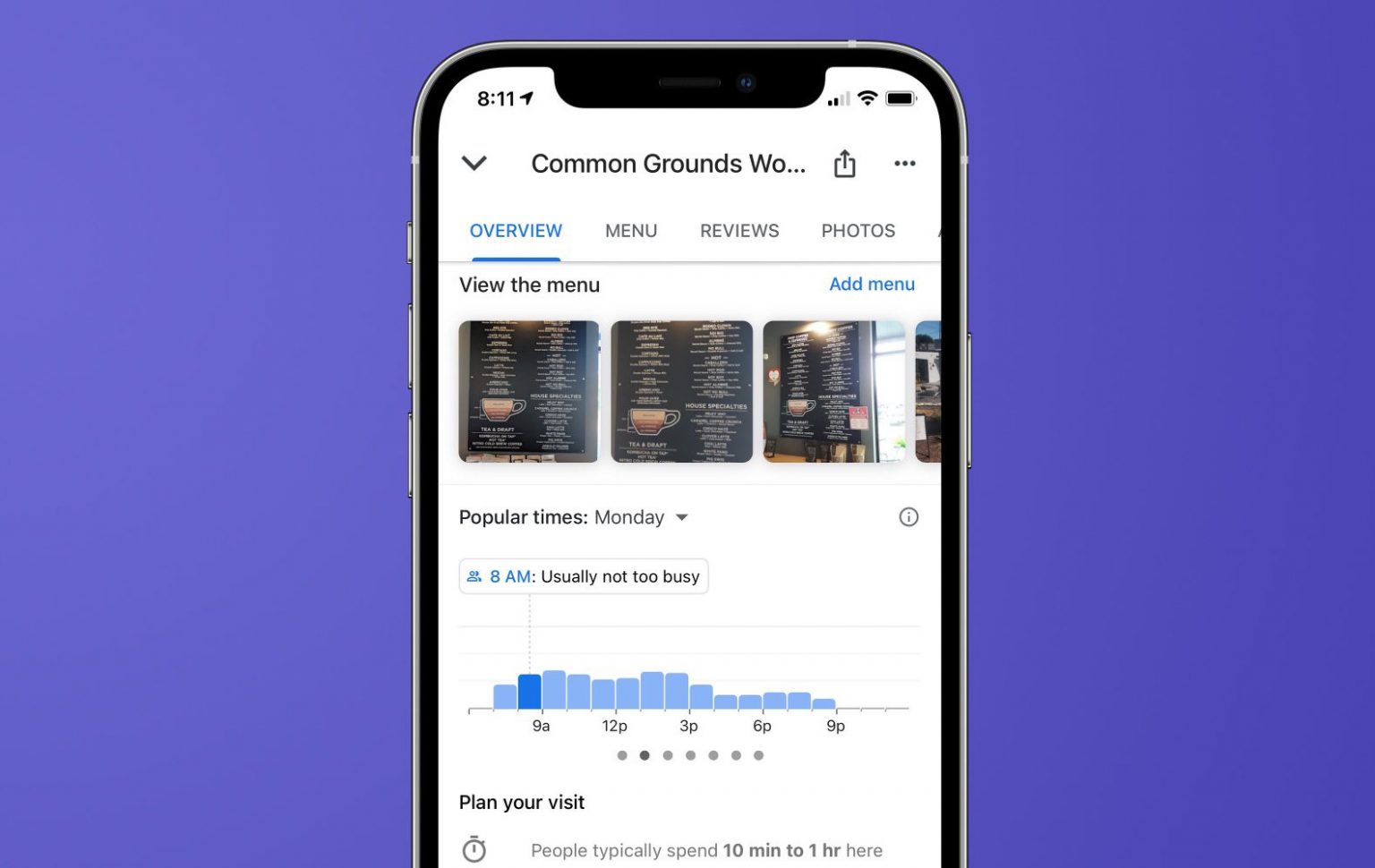
Task: Show popular times info
Action: [908, 517]
